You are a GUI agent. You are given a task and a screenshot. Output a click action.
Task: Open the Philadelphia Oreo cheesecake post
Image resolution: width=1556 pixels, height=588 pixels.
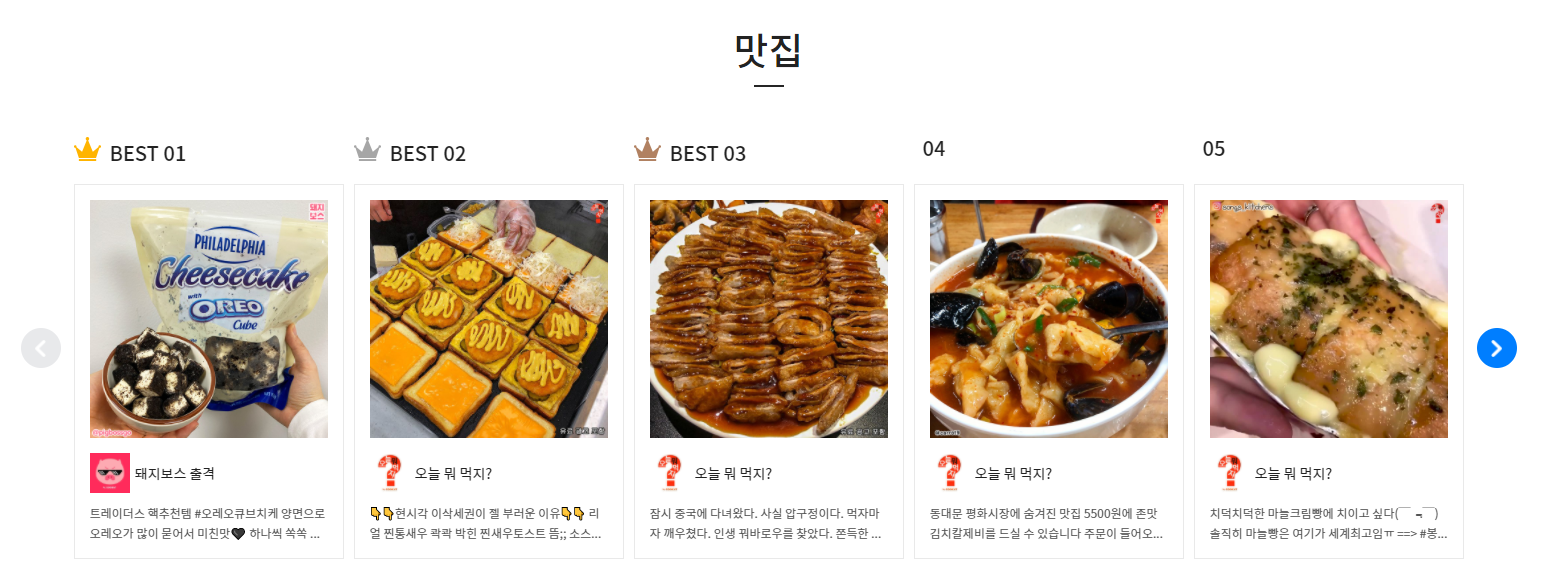click(209, 319)
